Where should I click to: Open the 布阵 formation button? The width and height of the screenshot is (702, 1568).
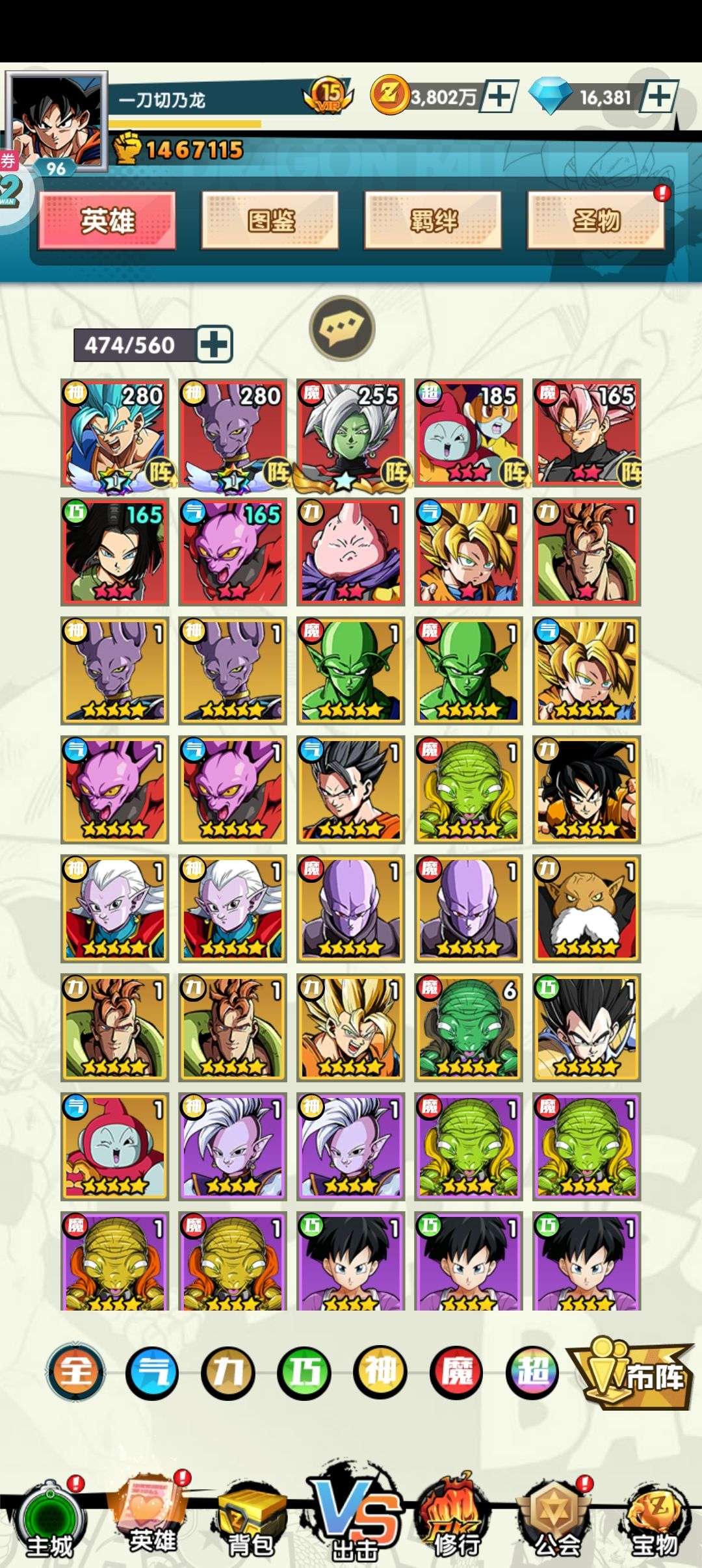coord(630,1374)
